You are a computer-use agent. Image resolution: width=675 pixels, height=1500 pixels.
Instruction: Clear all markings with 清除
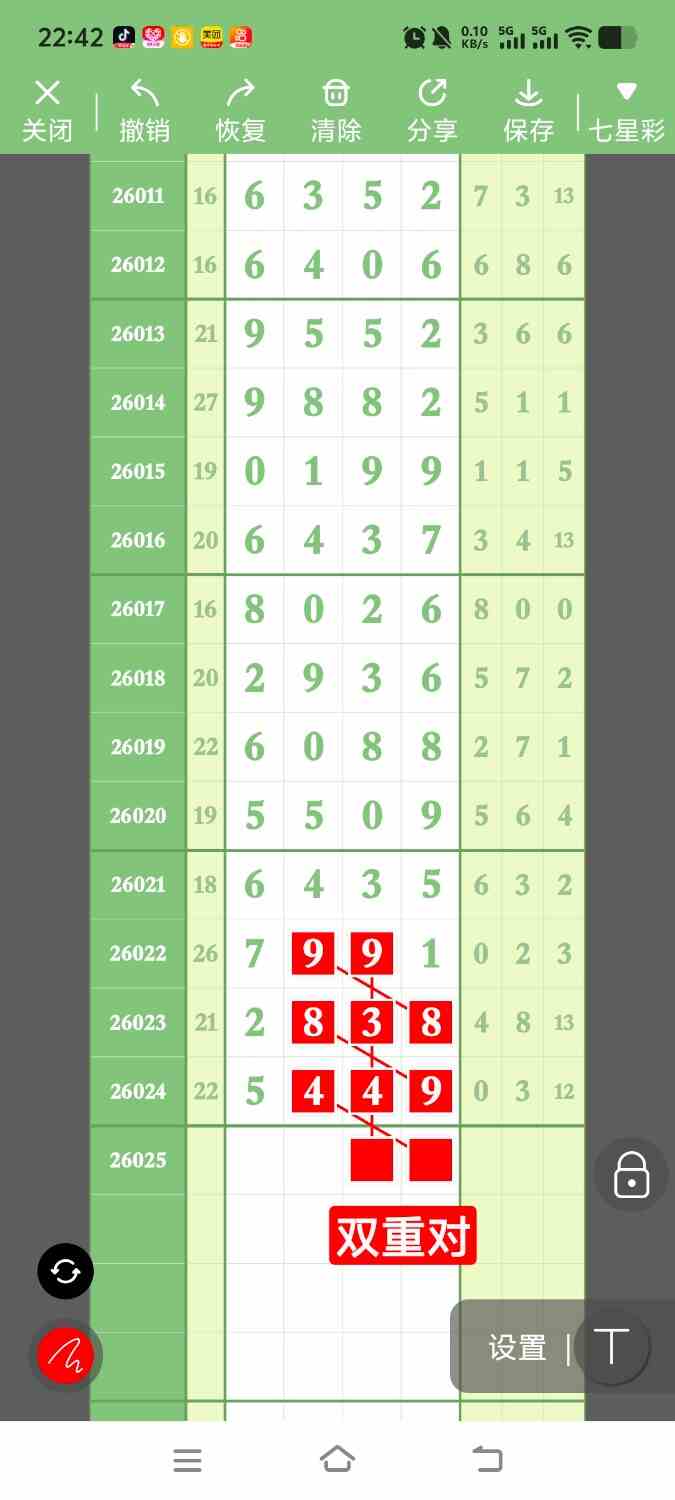click(336, 111)
